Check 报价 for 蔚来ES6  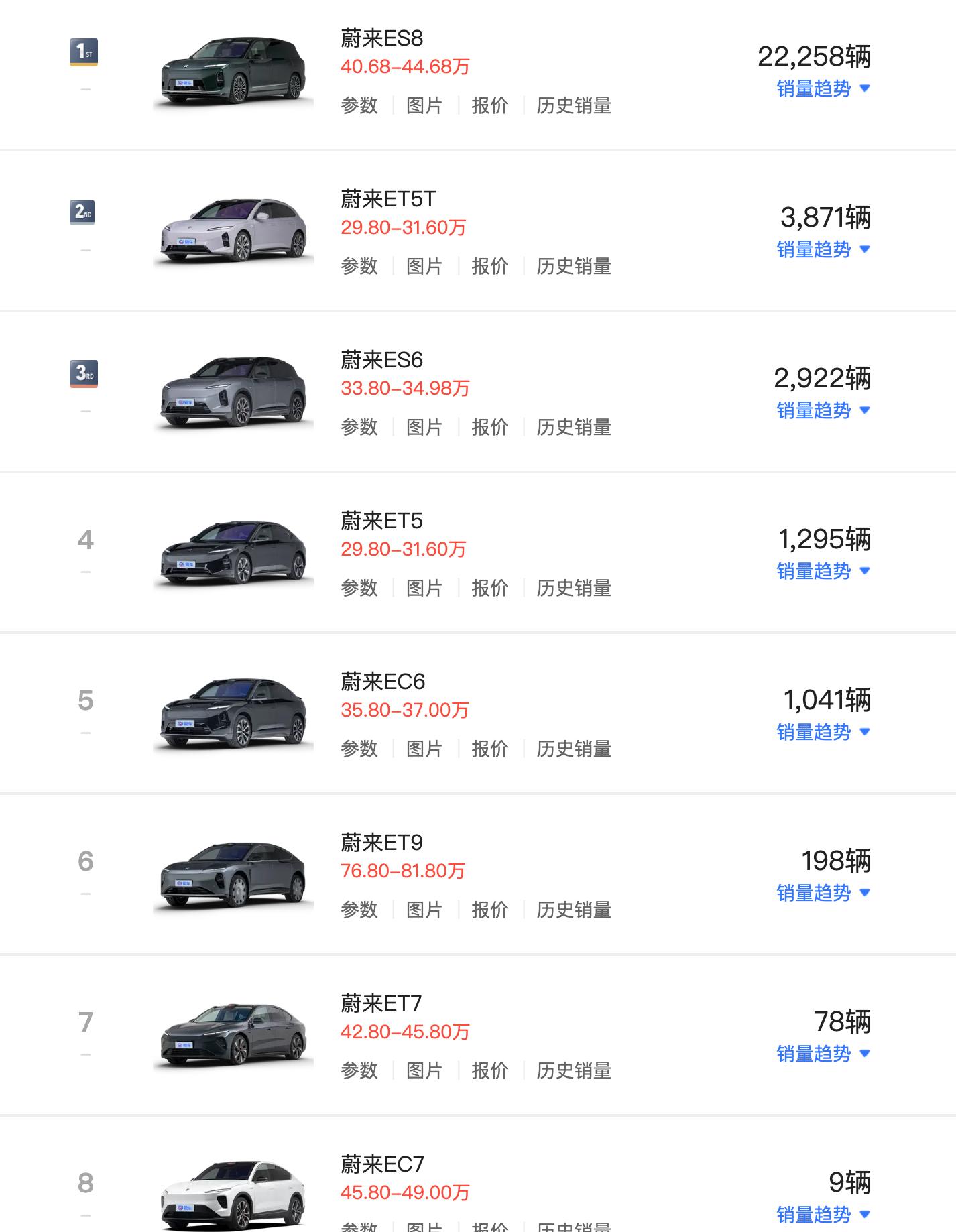[x=489, y=427]
